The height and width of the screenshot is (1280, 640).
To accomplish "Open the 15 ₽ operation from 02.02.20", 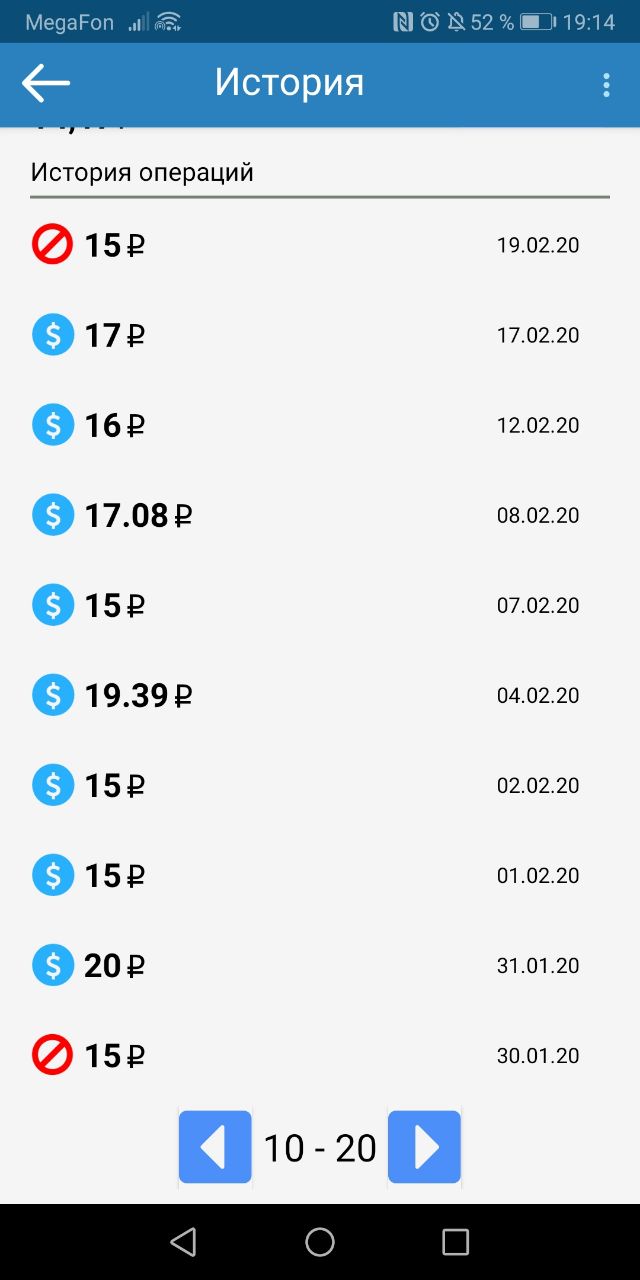I will [x=320, y=785].
